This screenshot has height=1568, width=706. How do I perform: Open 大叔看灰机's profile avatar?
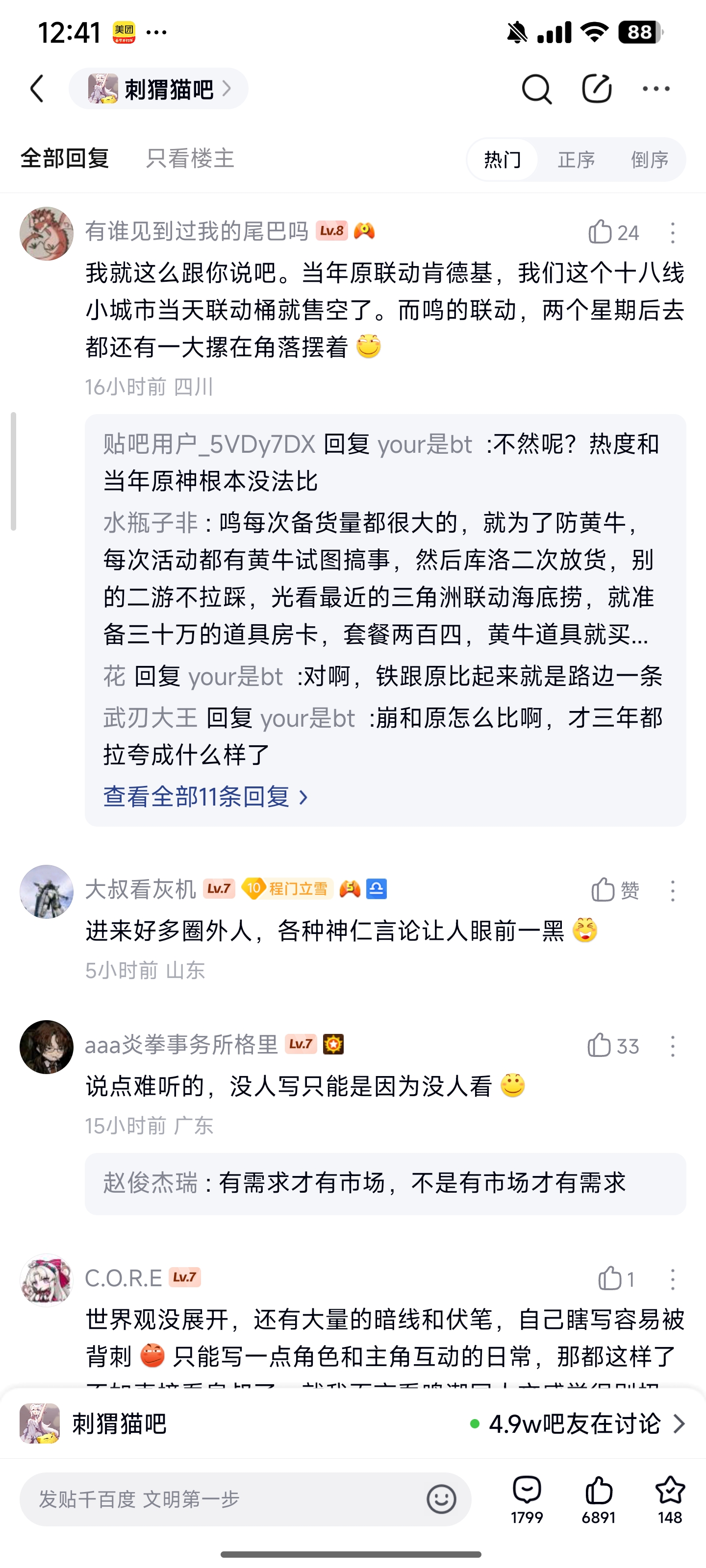click(x=46, y=891)
